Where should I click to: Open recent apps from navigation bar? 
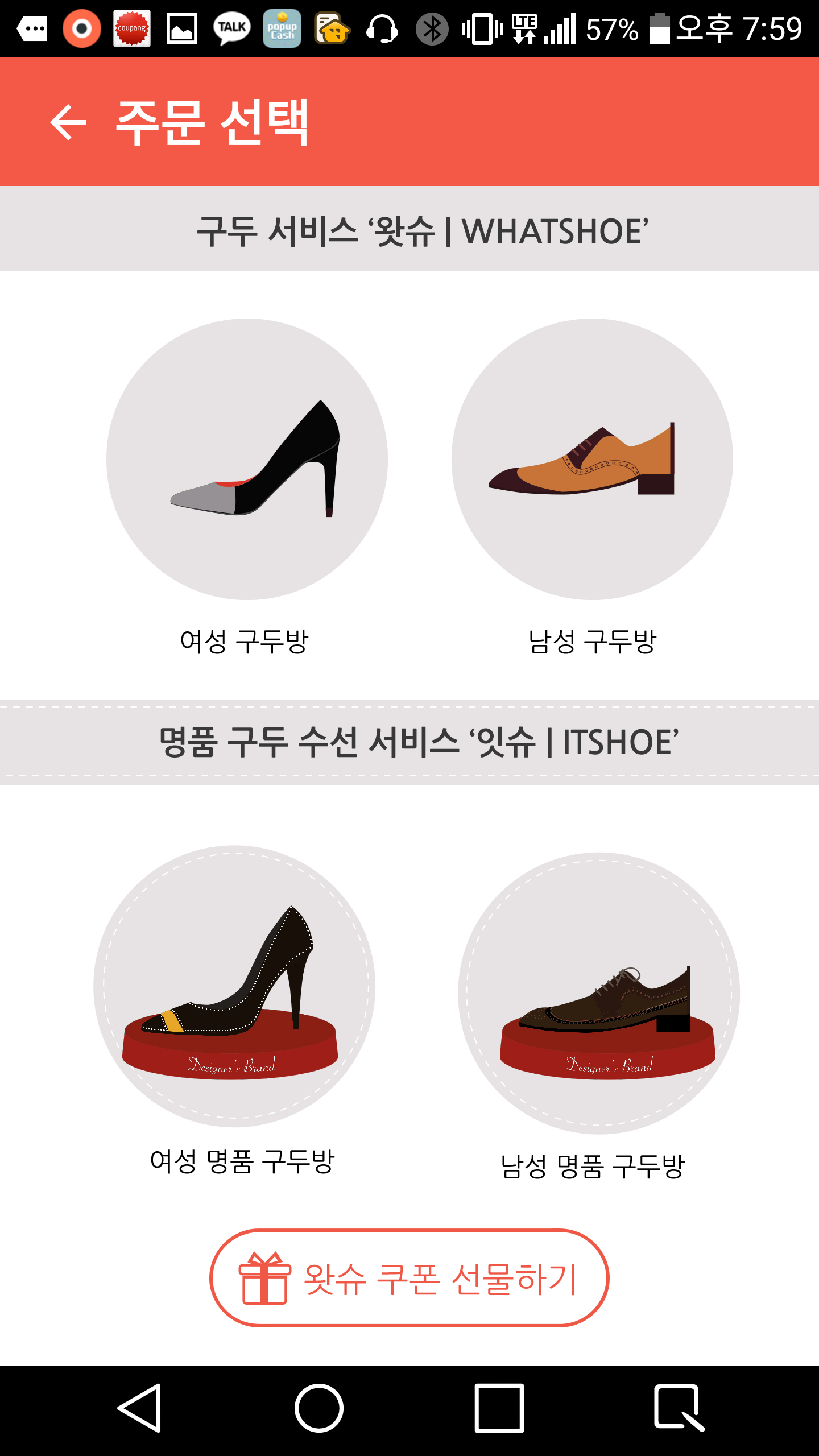[499, 1408]
